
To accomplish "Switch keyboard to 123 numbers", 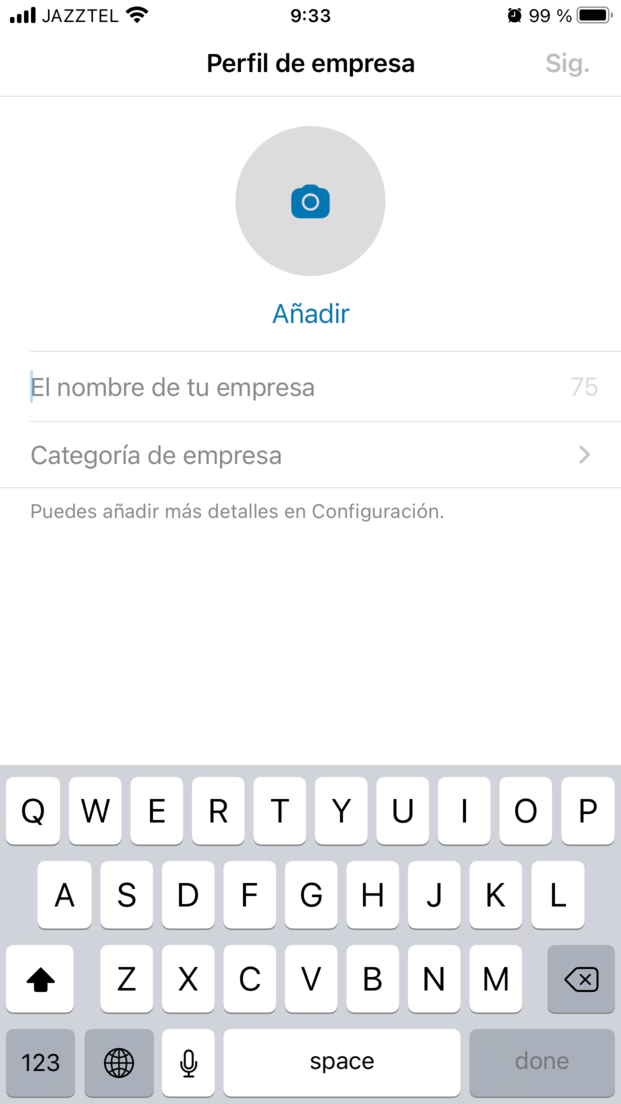I will [40, 1062].
